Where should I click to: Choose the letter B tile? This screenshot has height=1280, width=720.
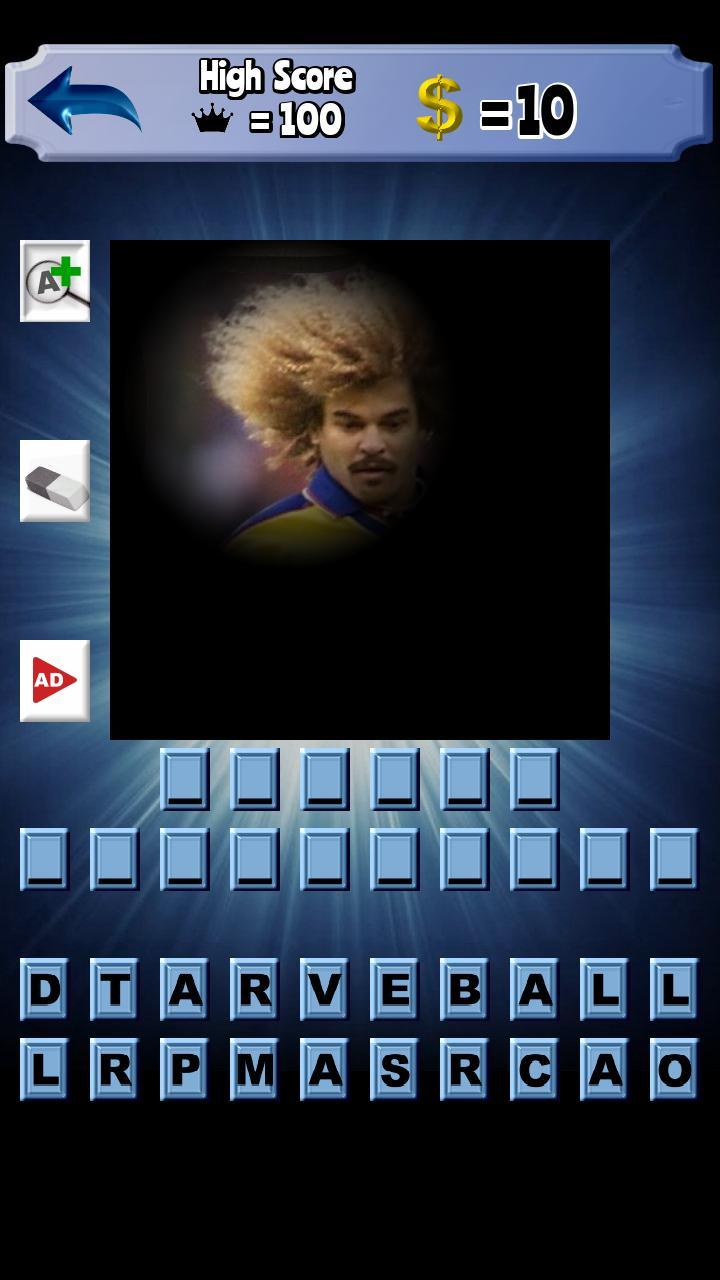point(466,990)
